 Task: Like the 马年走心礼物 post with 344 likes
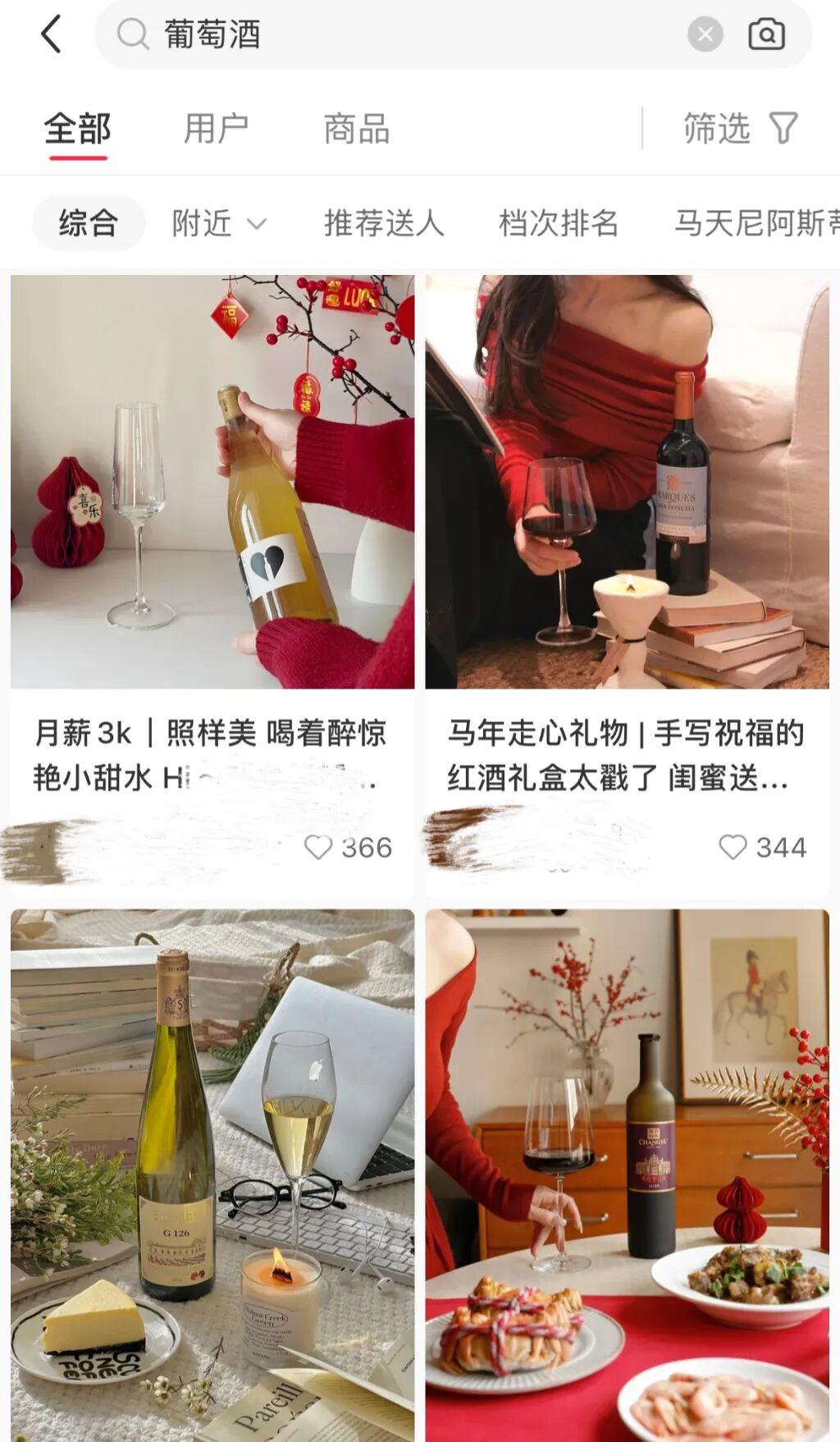pos(733,847)
